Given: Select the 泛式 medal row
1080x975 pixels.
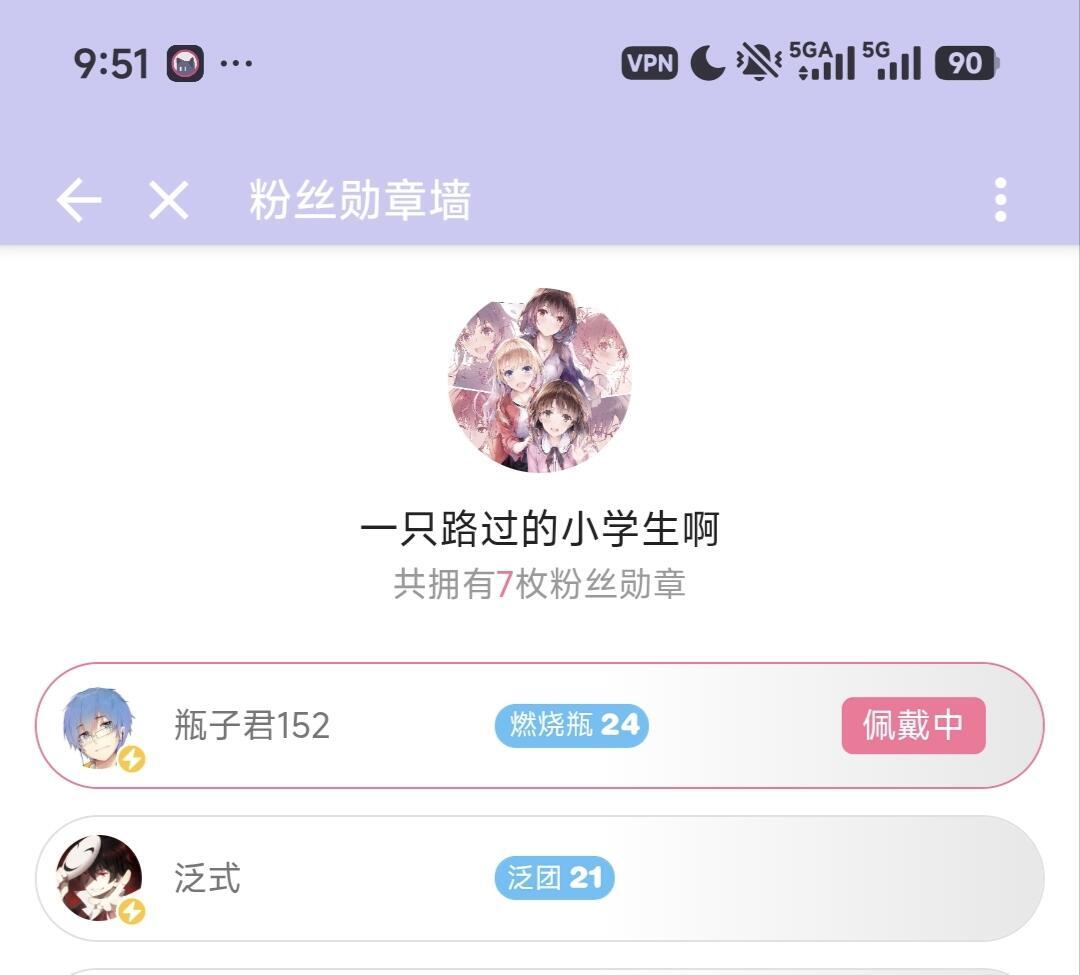Looking at the screenshot, I should 539,878.
